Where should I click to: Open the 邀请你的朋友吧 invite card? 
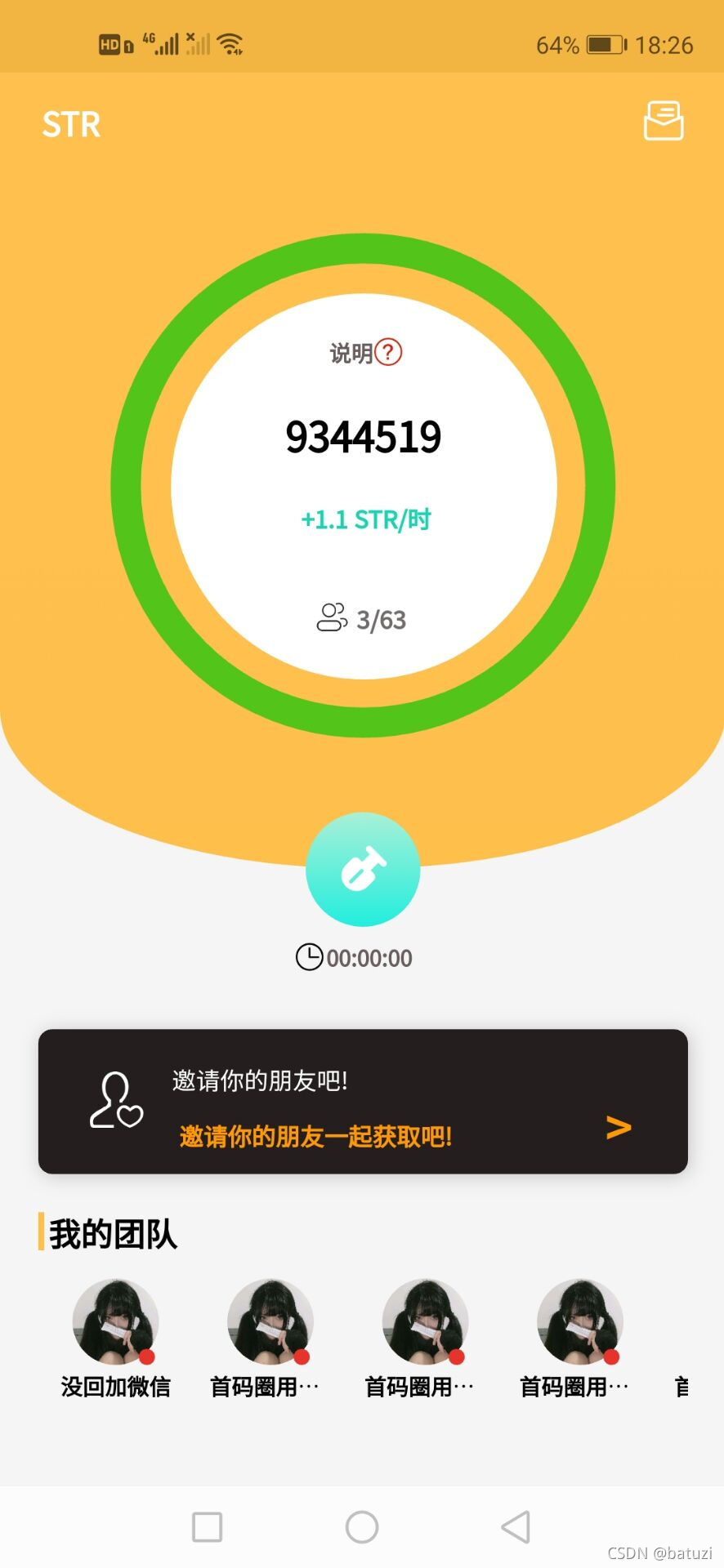(363, 1101)
